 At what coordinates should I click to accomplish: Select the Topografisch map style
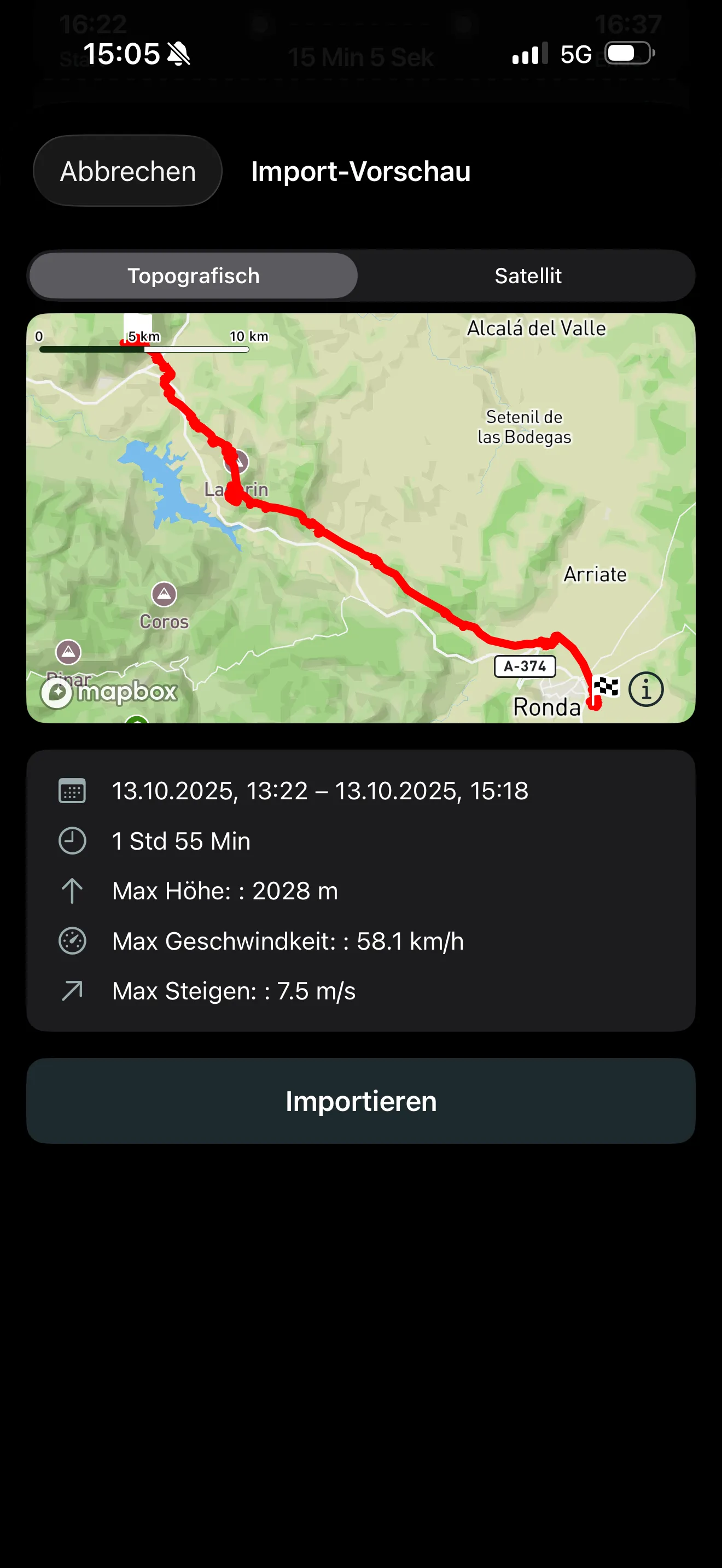[194, 276]
